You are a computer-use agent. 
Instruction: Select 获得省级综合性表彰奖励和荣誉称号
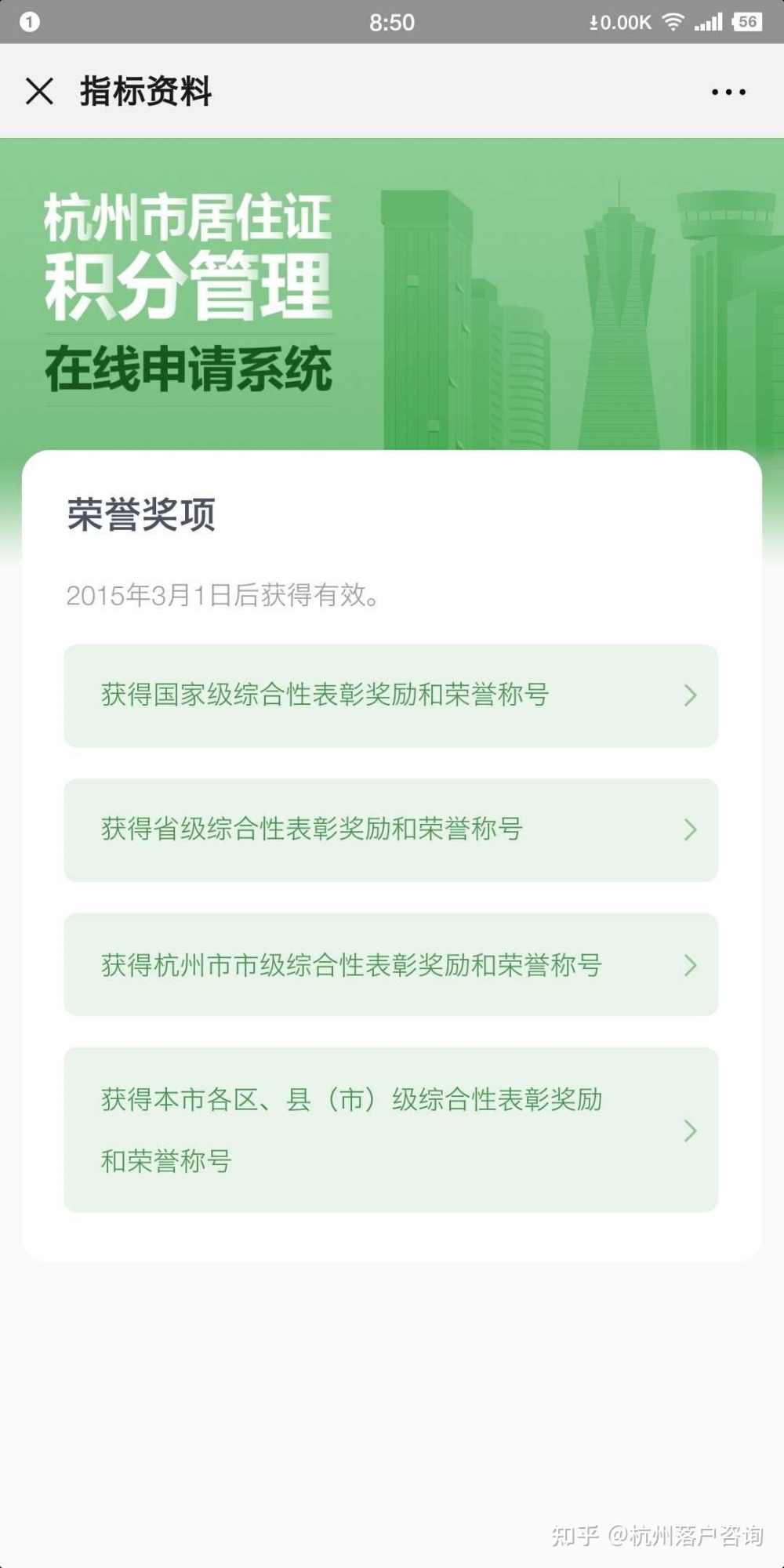(x=390, y=829)
